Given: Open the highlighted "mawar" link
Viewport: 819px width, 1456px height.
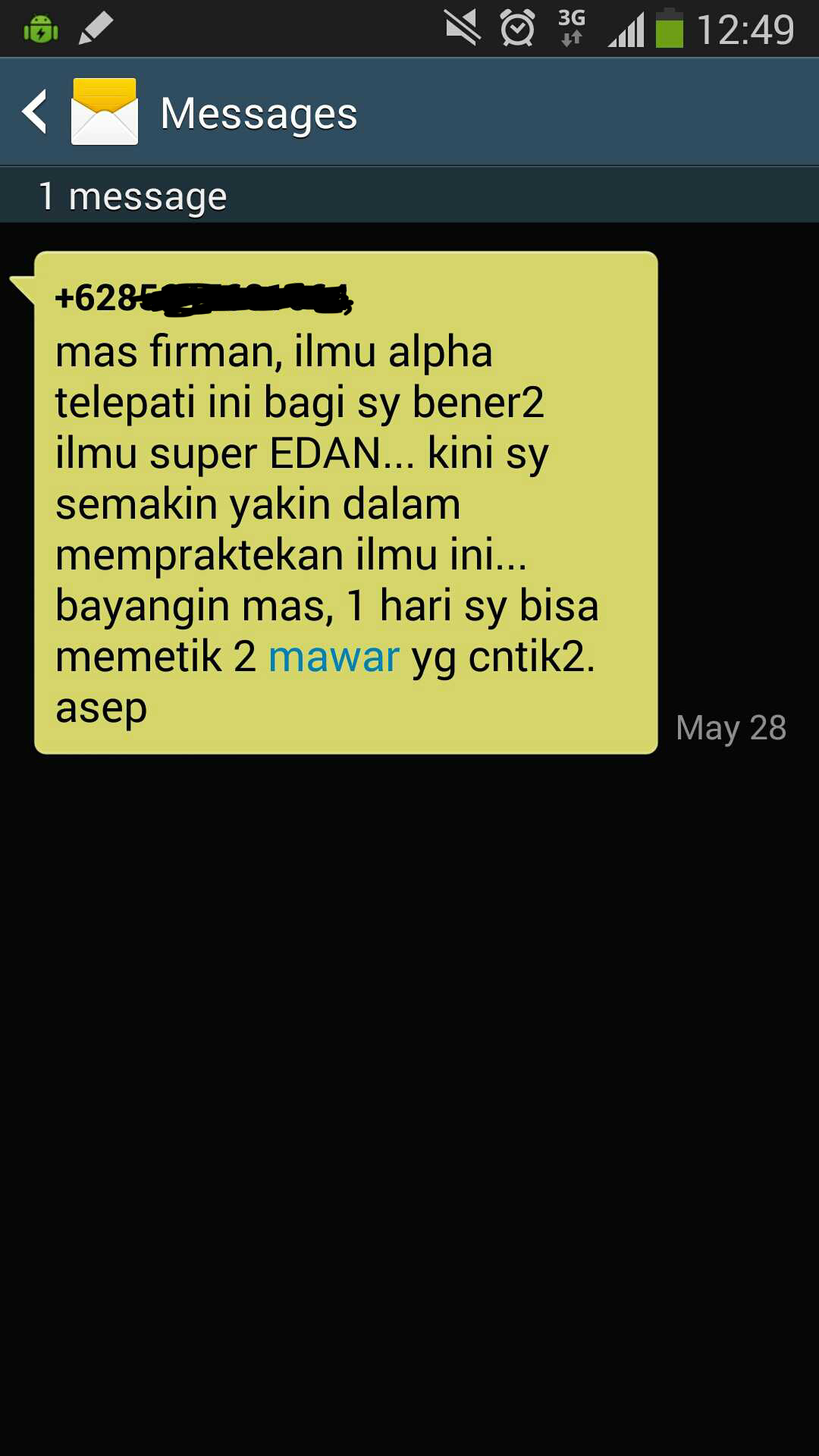Looking at the screenshot, I should click(334, 657).
